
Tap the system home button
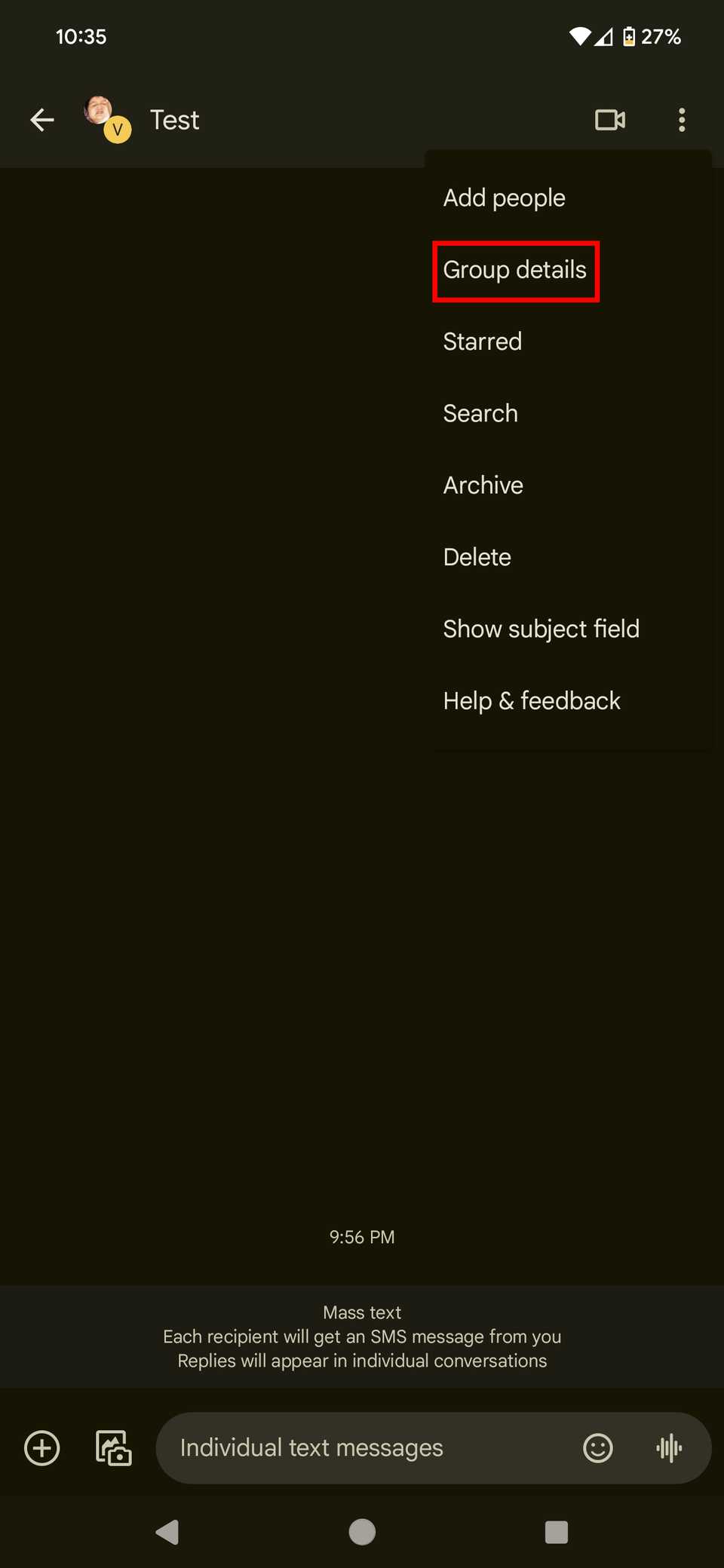pos(362,1532)
